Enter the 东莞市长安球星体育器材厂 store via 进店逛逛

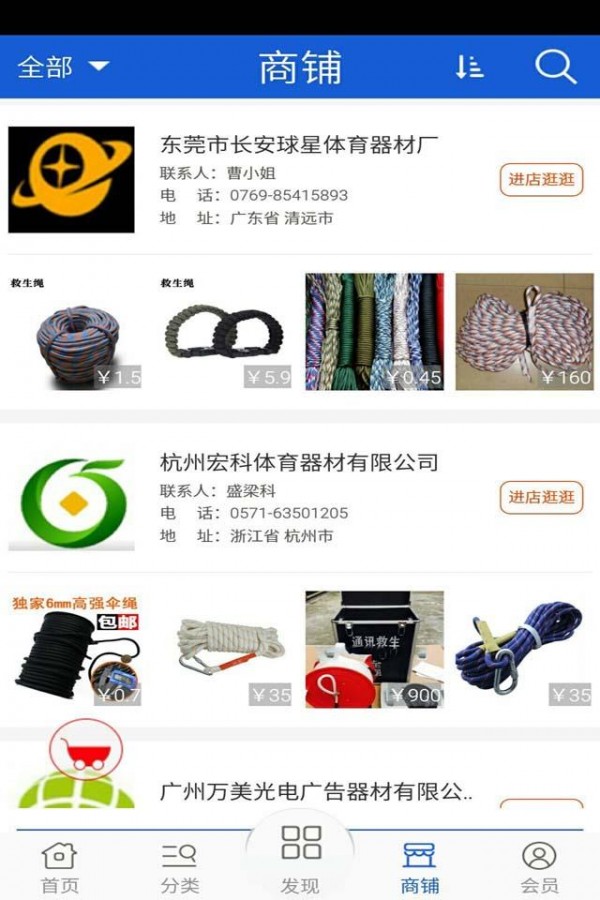[541, 180]
